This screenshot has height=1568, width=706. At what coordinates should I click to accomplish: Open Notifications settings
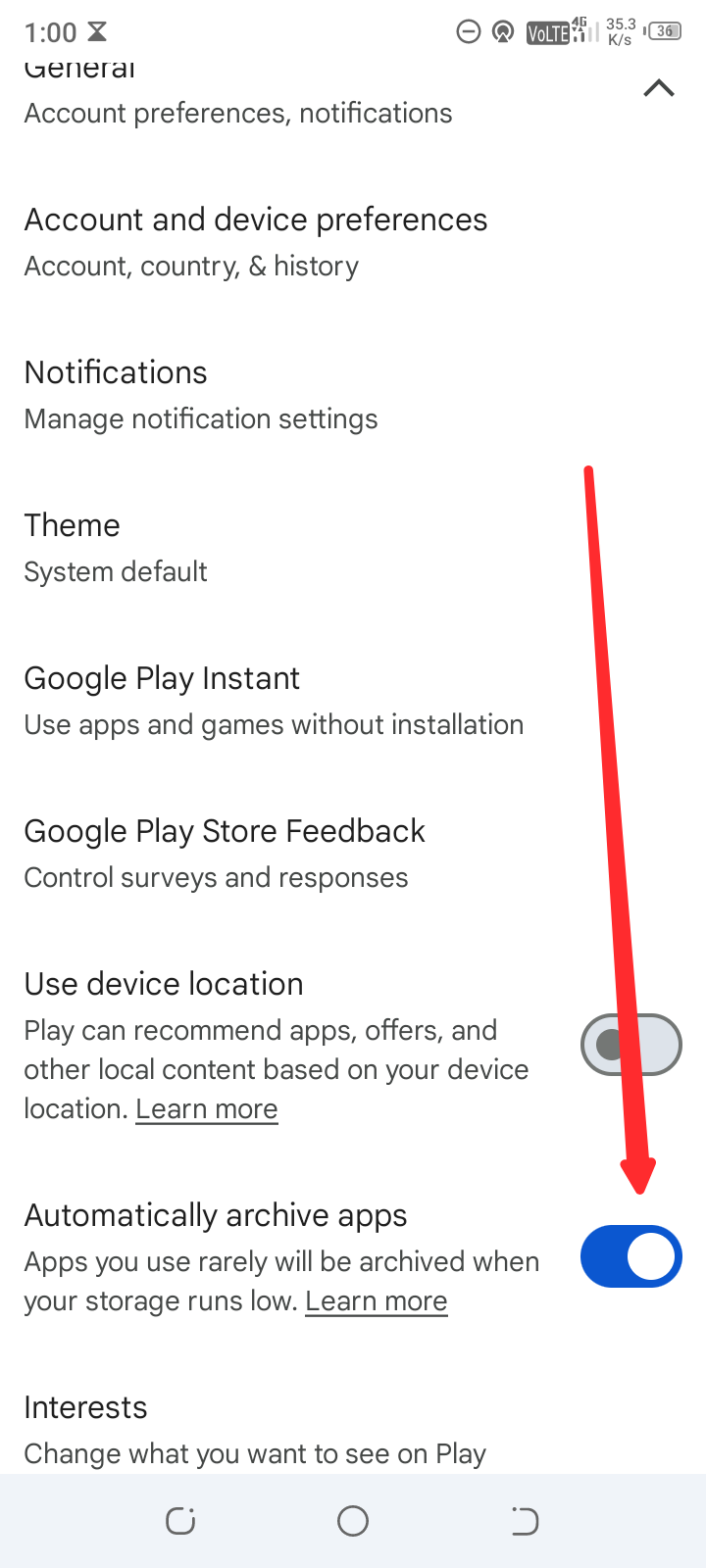coord(201,394)
